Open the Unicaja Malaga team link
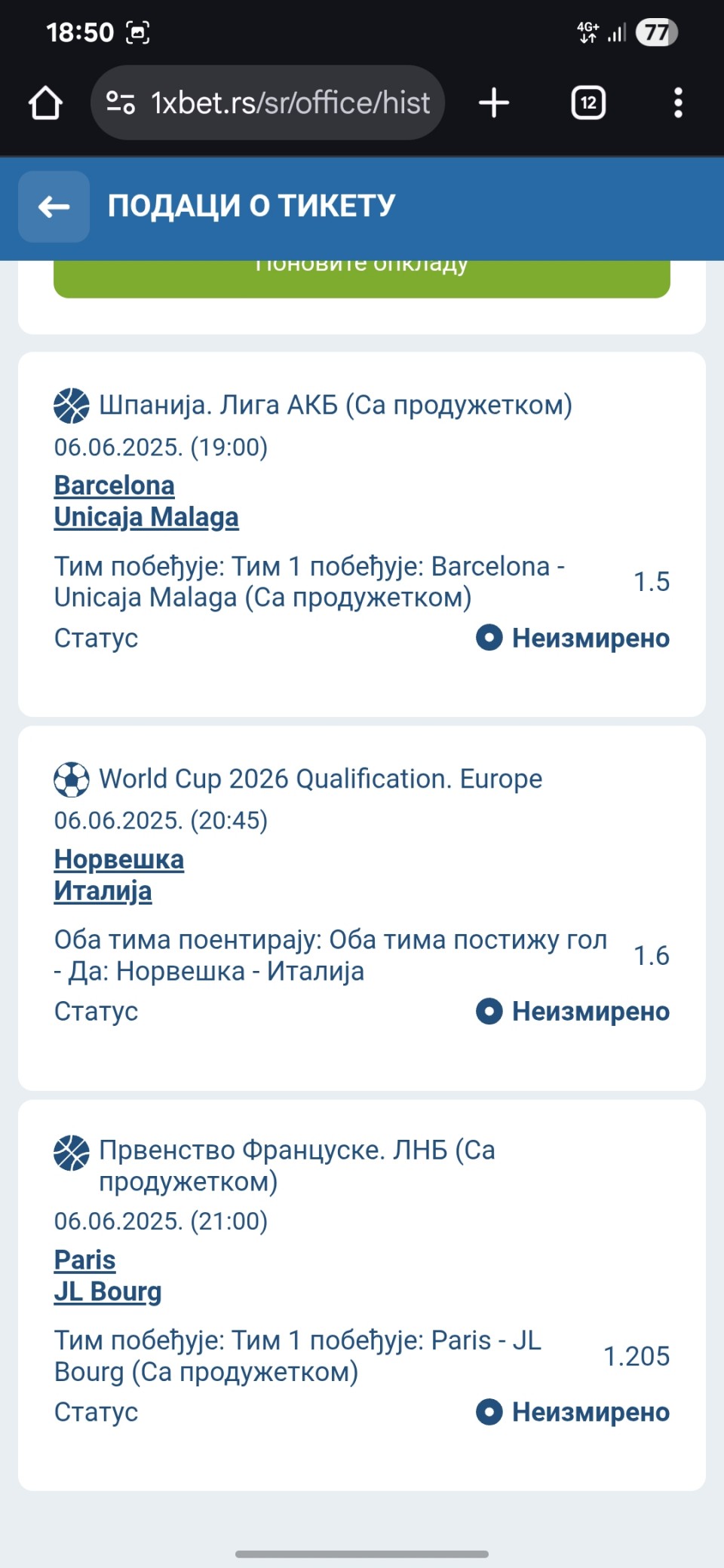This screenshot has width=724, height=1568. tap(146, 517)
